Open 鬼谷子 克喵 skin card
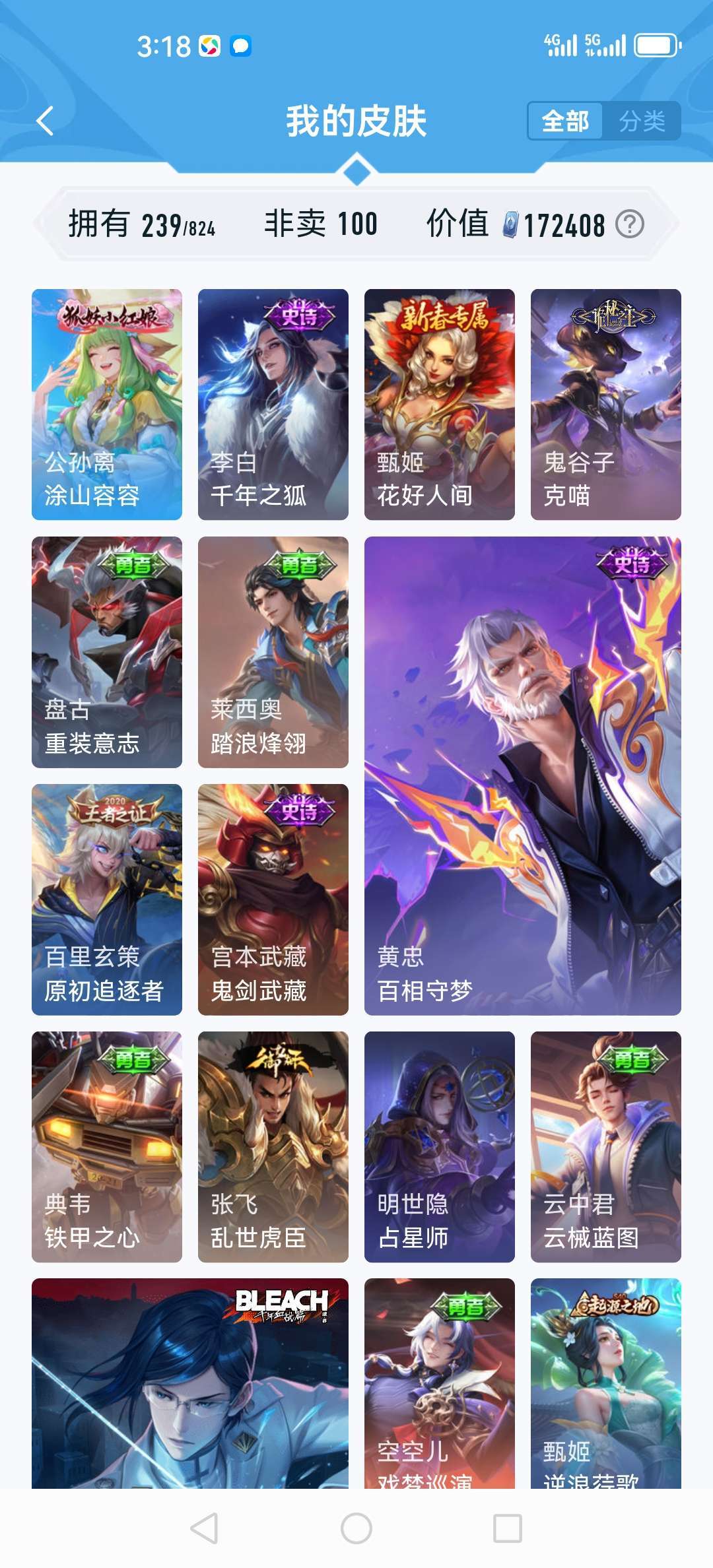The width and height of the screenshot is (713, 1568). point(606,405)
